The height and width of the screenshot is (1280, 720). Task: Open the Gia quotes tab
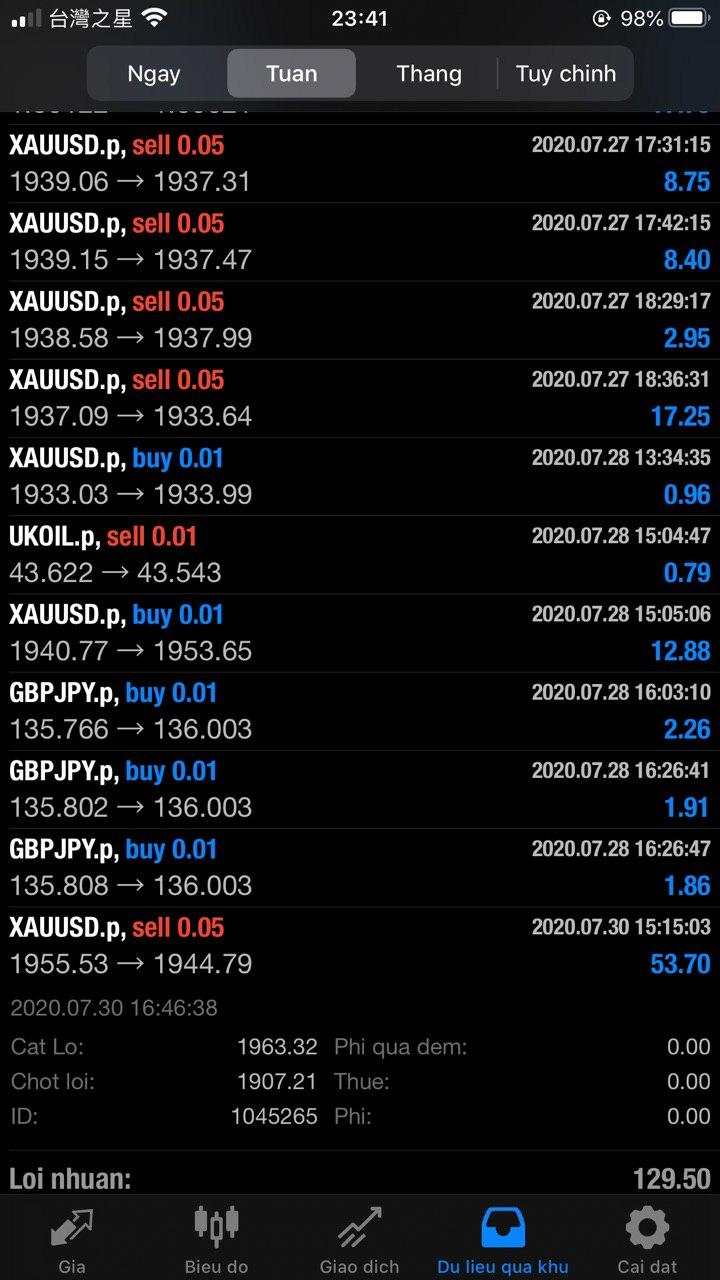(72, 1238)
